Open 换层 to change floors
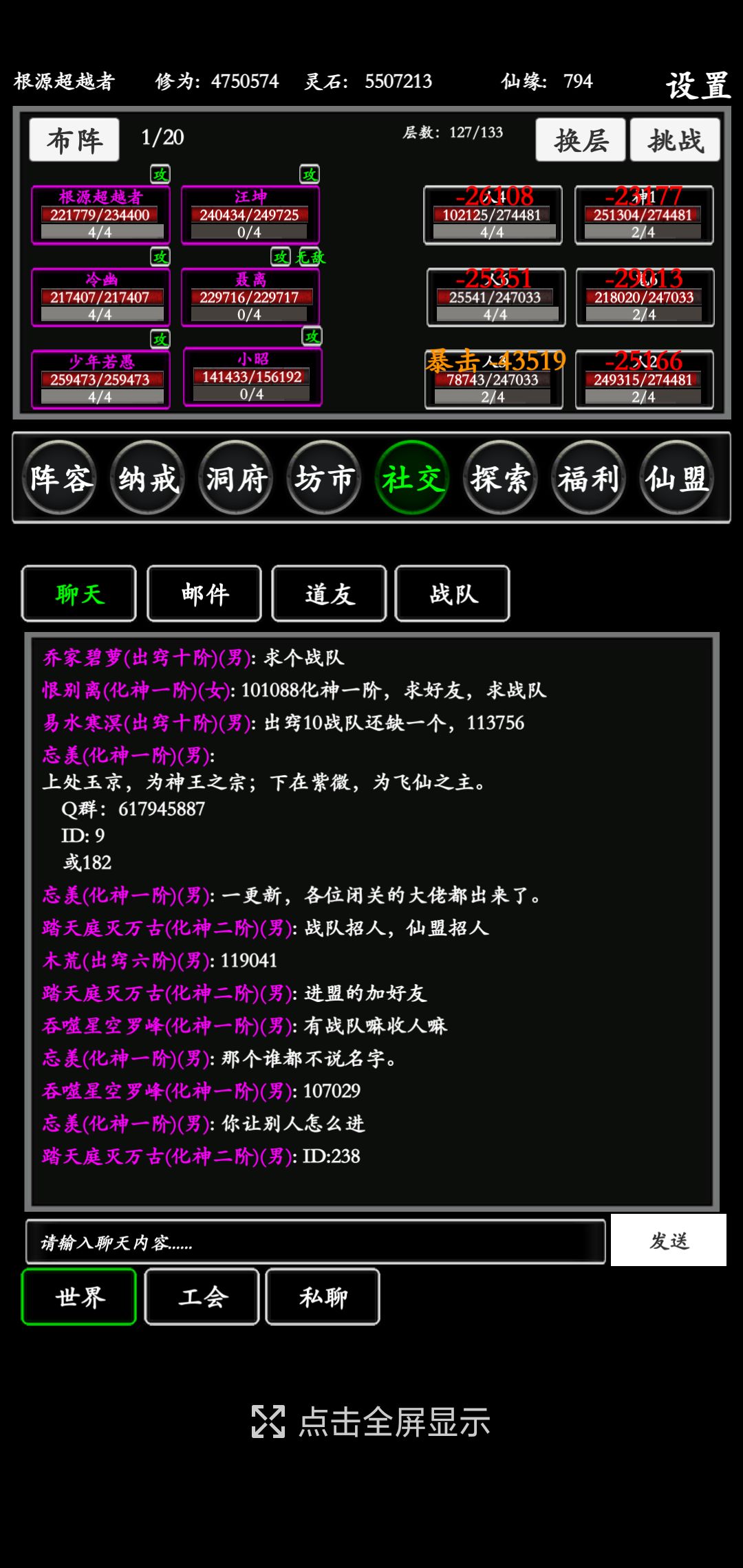Viewport: 743px width, 1568px height. click(580, 140)
